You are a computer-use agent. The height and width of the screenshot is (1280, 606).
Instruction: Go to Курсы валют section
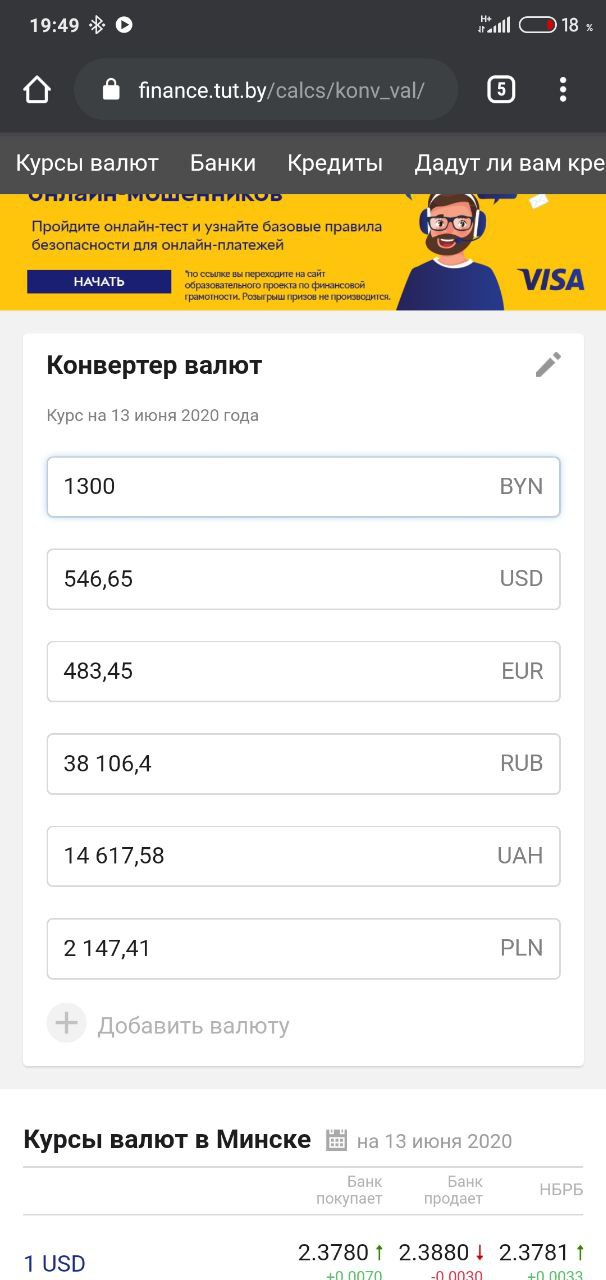(87, 163)
